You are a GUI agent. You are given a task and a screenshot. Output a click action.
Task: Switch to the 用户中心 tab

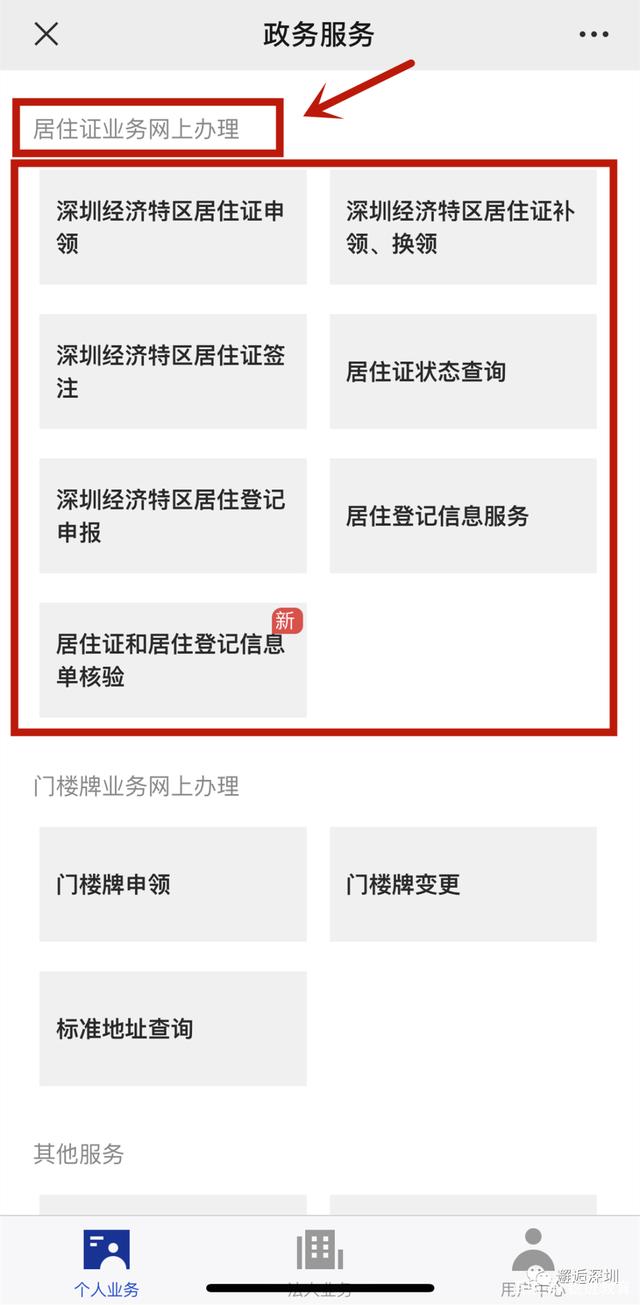tap(533, 1261)
